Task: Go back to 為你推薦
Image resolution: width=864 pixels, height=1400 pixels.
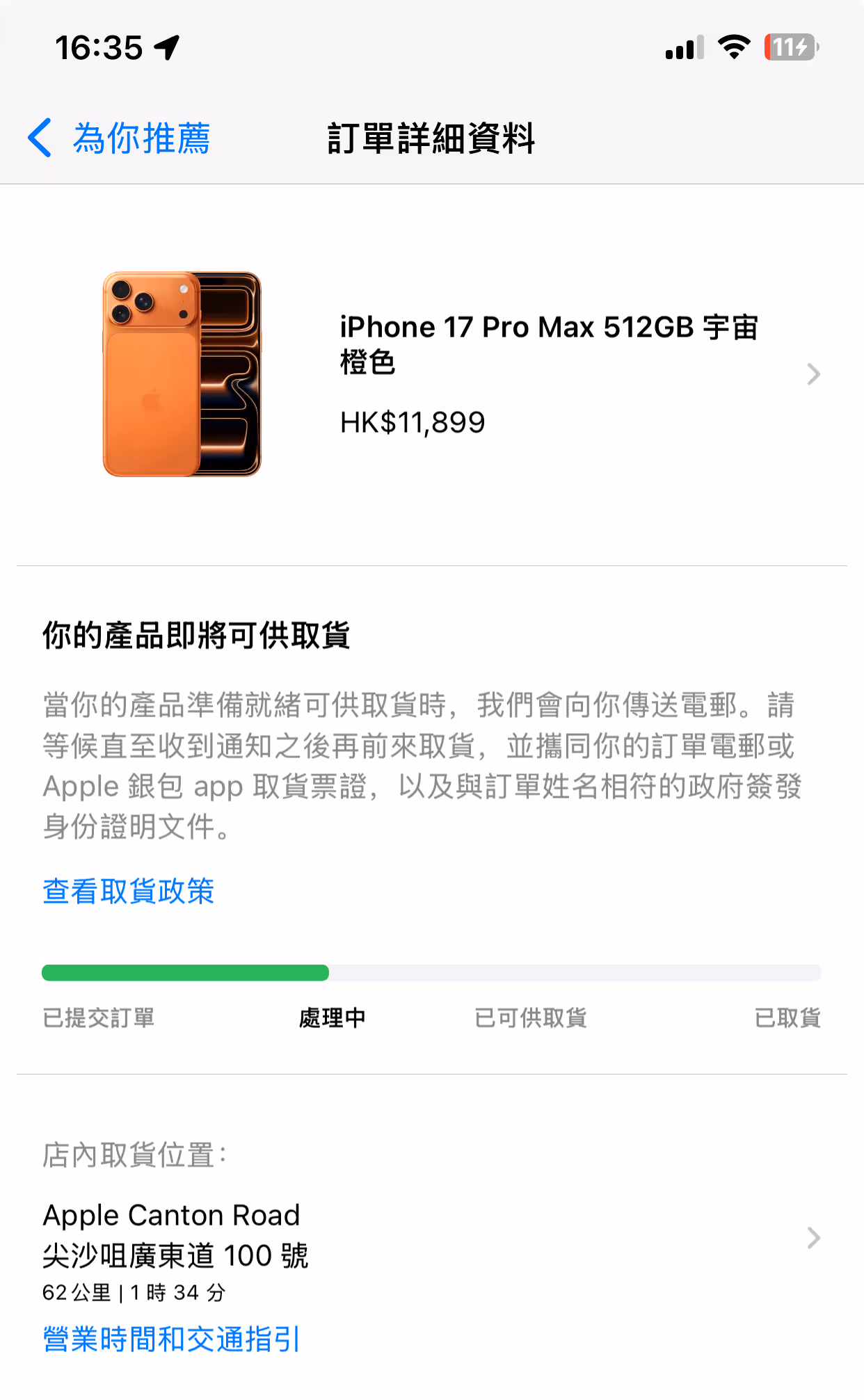Action: pyautogui.click(x=120, y=138)
